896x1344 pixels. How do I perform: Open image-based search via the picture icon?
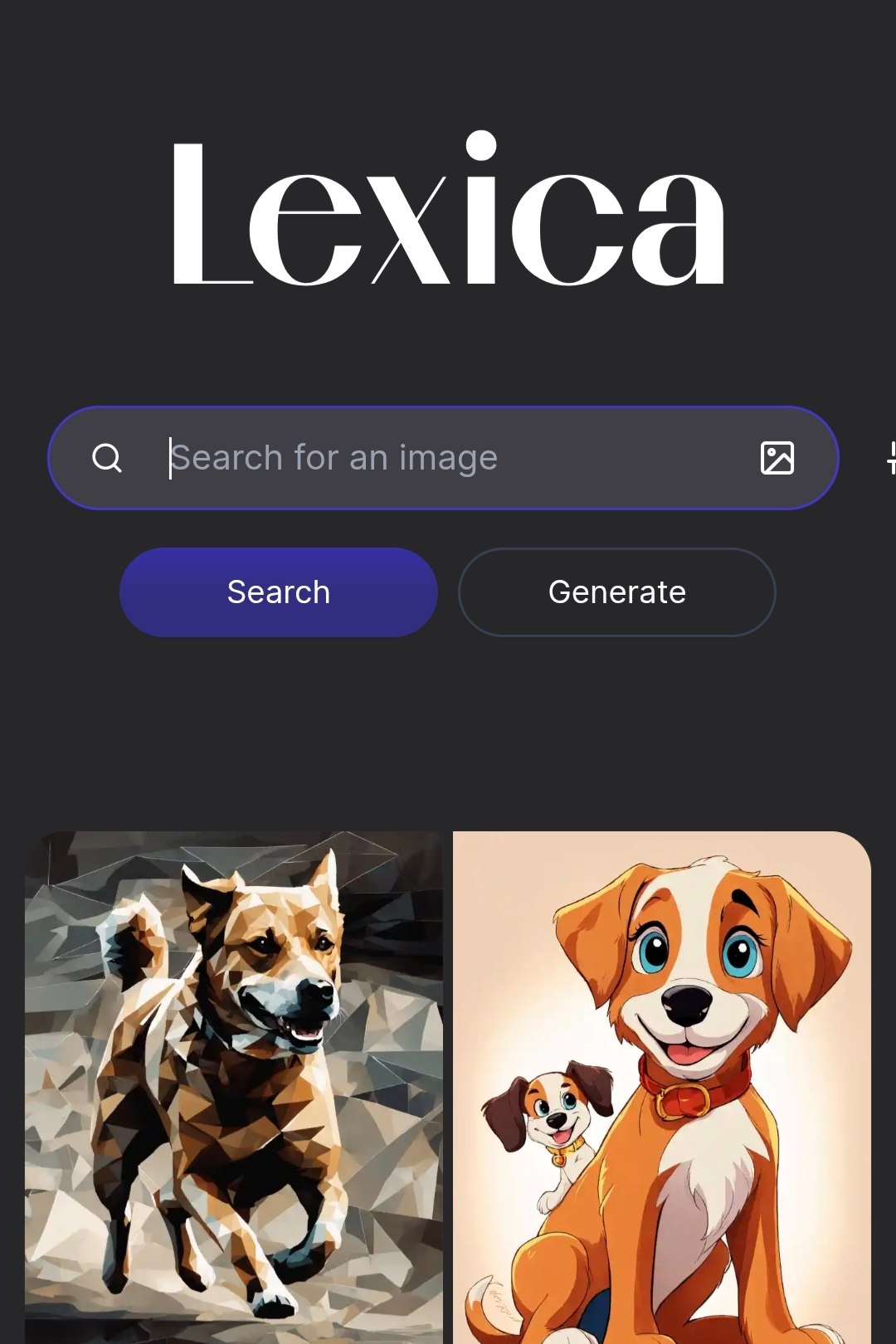(778, 457)
